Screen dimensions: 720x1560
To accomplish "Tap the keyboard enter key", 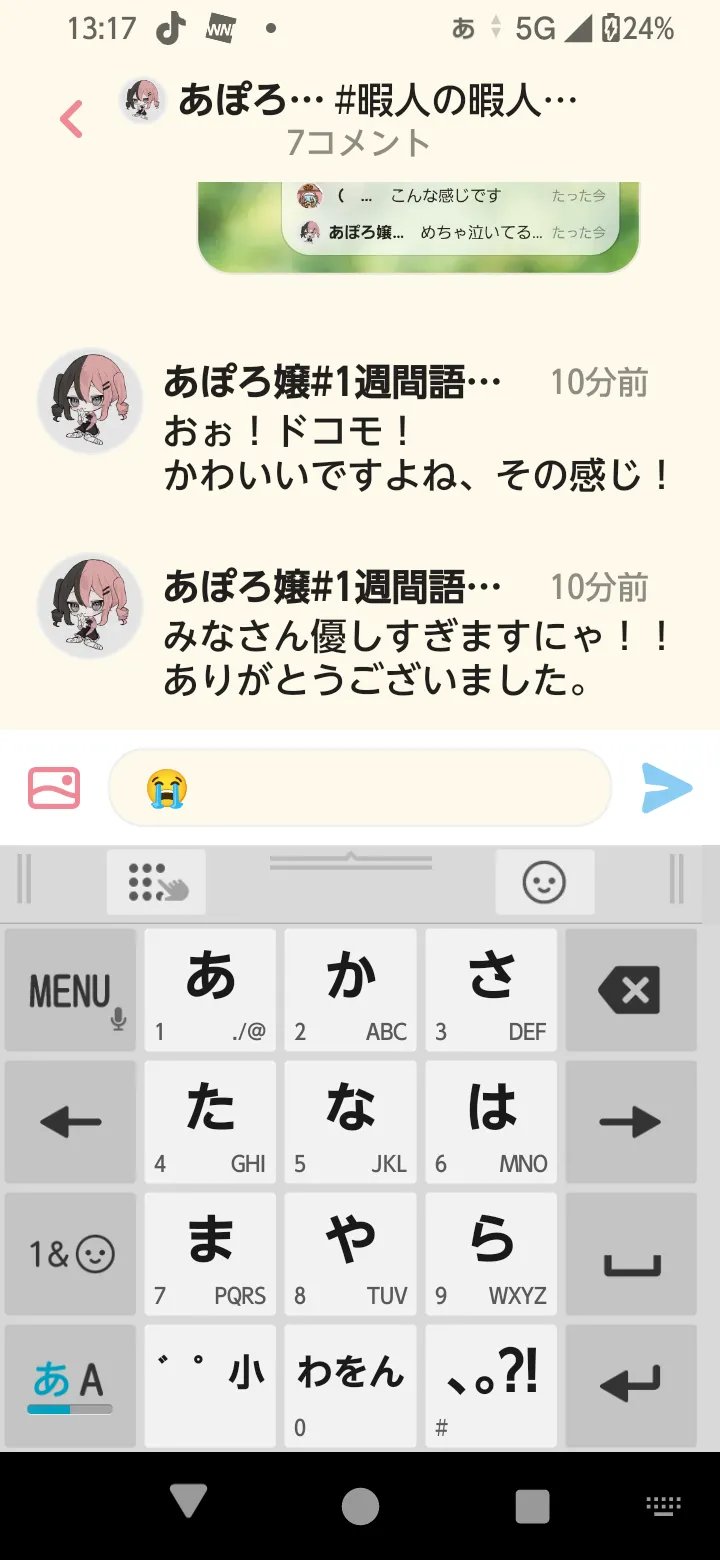I will click(x=630, y=1386).
